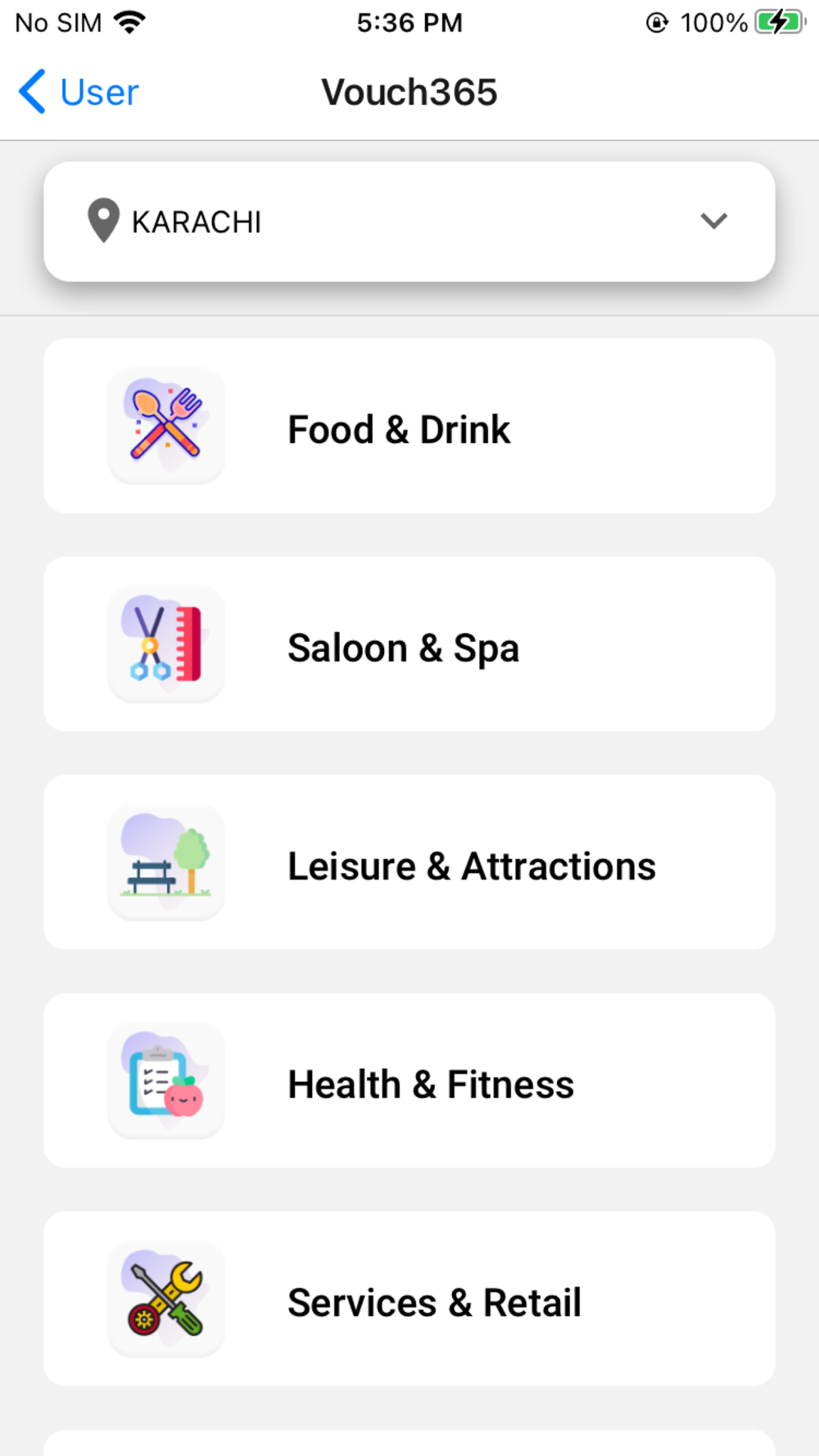Open the Food & Drink category
819x1456 pixels.
pyautogui.click(x=409, y=426)
